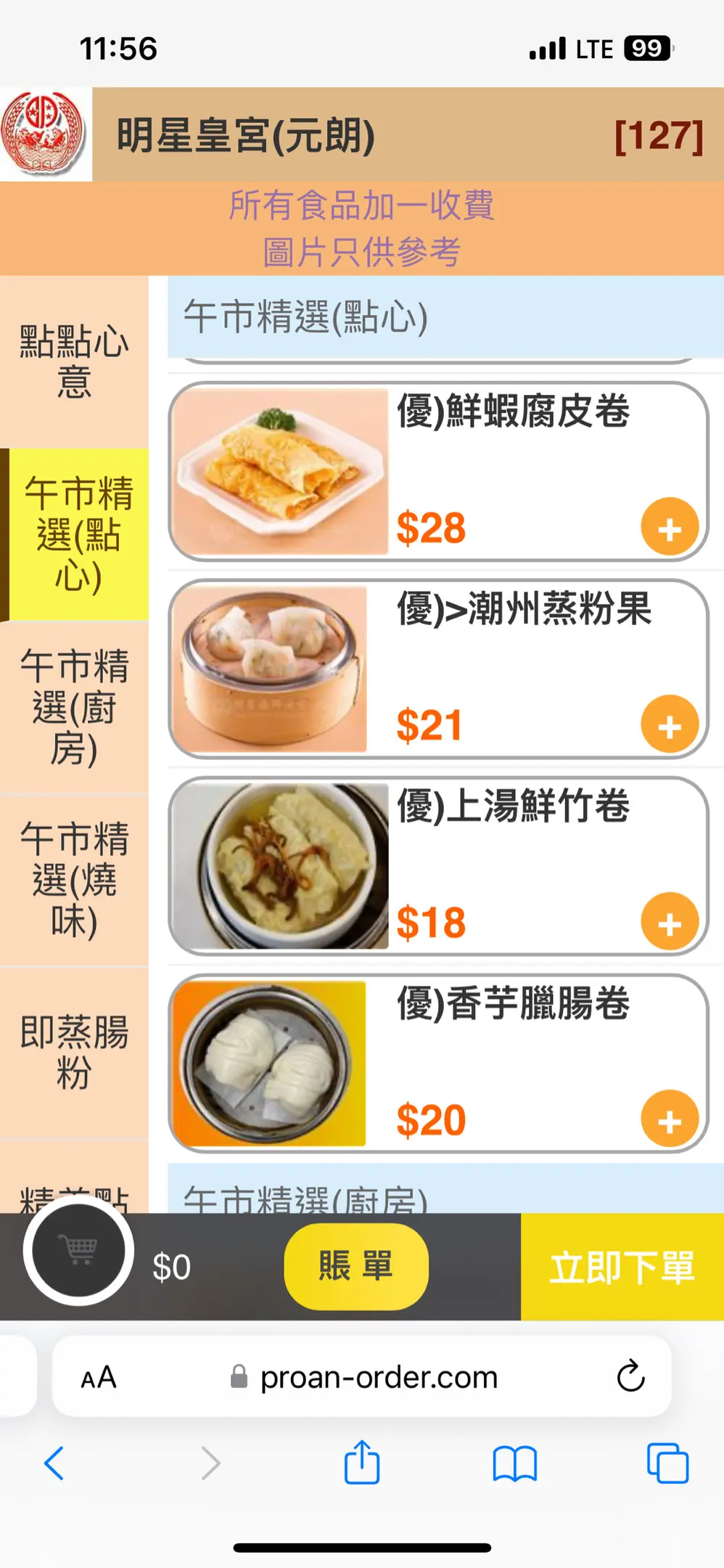Place the order with 立即下單
The height and width of the screenshot is (1568, 724).
[x=622, y=1267]
